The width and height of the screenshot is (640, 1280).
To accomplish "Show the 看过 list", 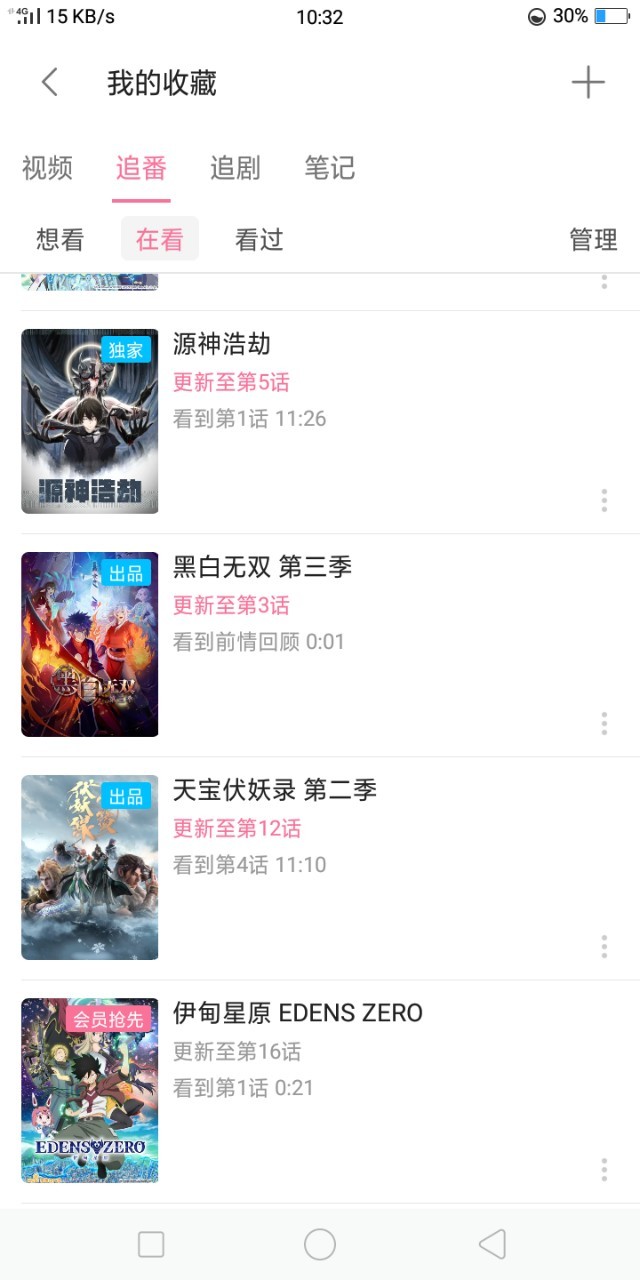I will [259, 240].
